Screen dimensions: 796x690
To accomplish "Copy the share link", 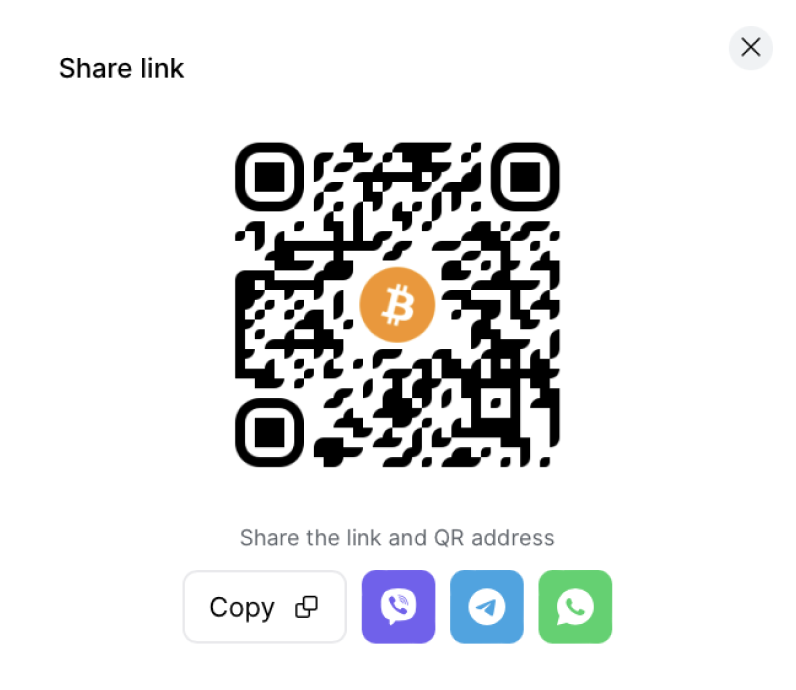I will pyautogui.click(x=264, y=607).
